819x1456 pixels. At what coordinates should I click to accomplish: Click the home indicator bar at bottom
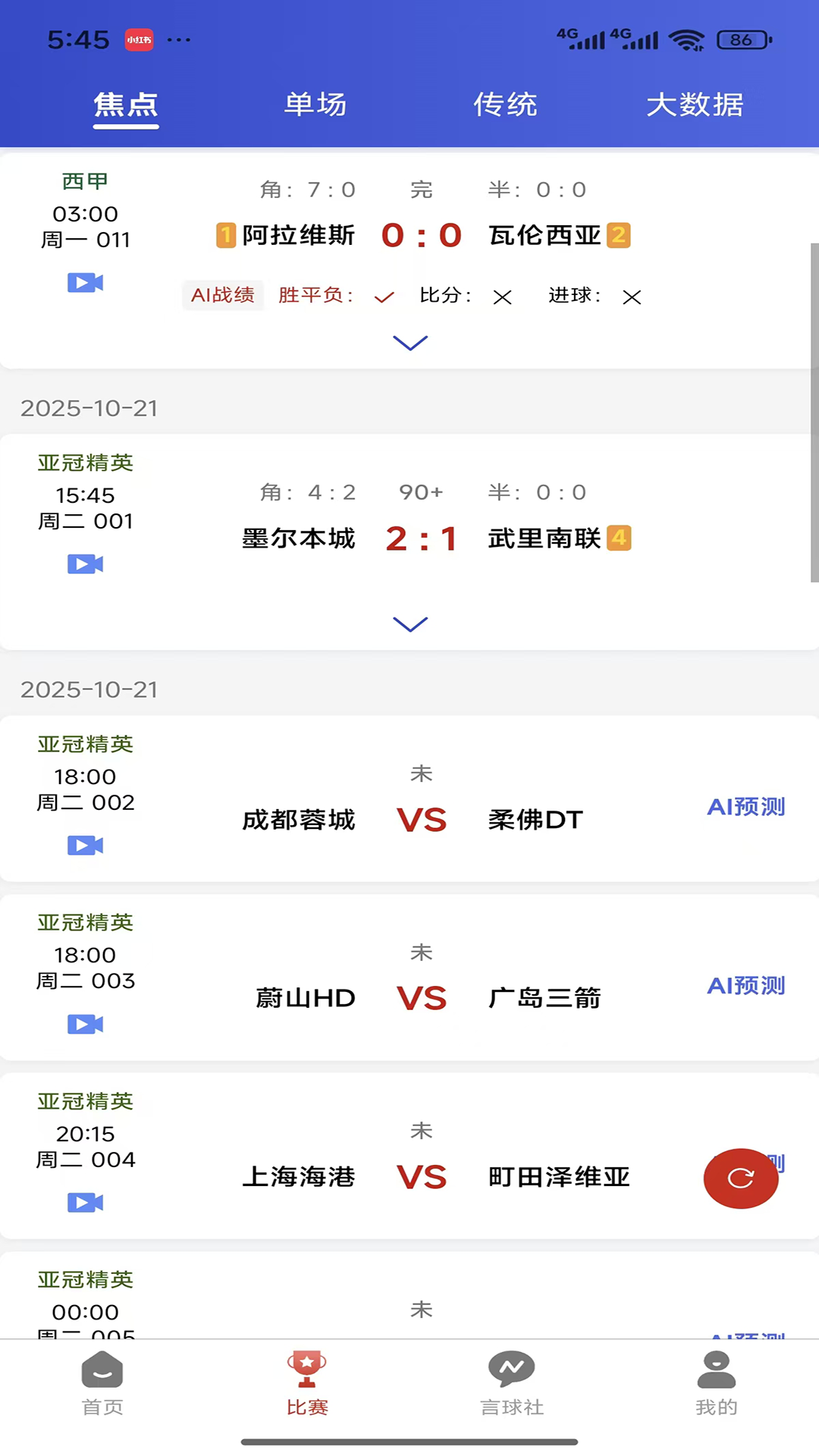(409, 1439)
